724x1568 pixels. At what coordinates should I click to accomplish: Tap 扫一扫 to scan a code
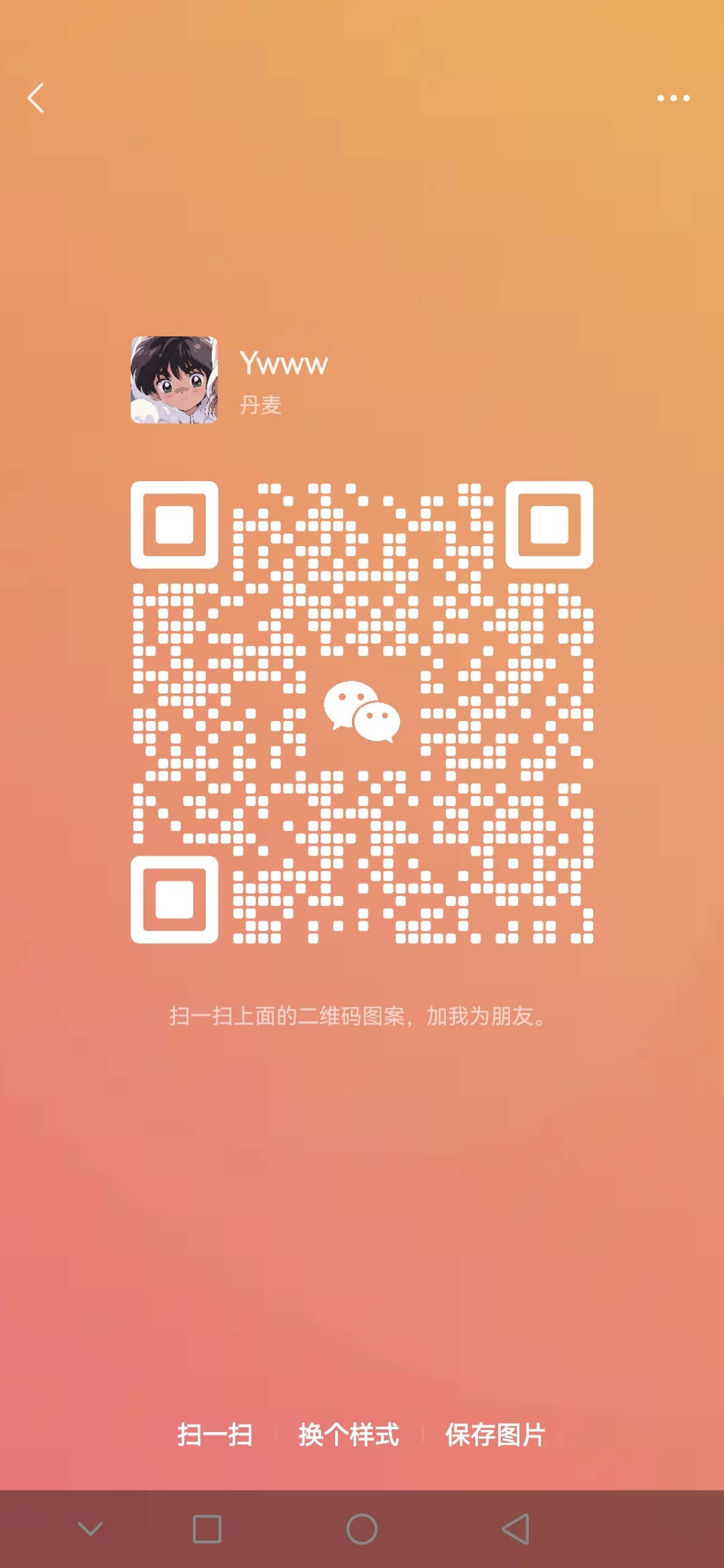[x=215, y=1435]
